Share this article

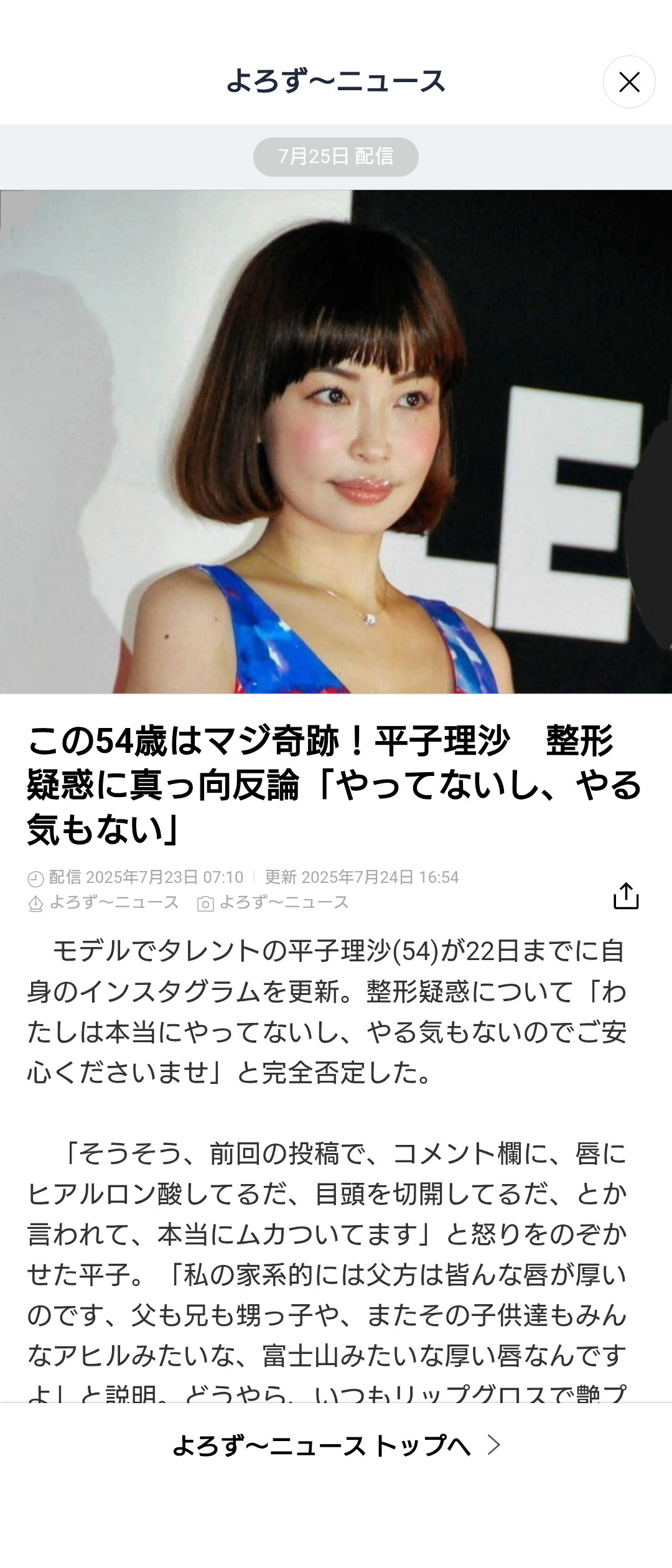pyautogui.click(x=625, y=895)
